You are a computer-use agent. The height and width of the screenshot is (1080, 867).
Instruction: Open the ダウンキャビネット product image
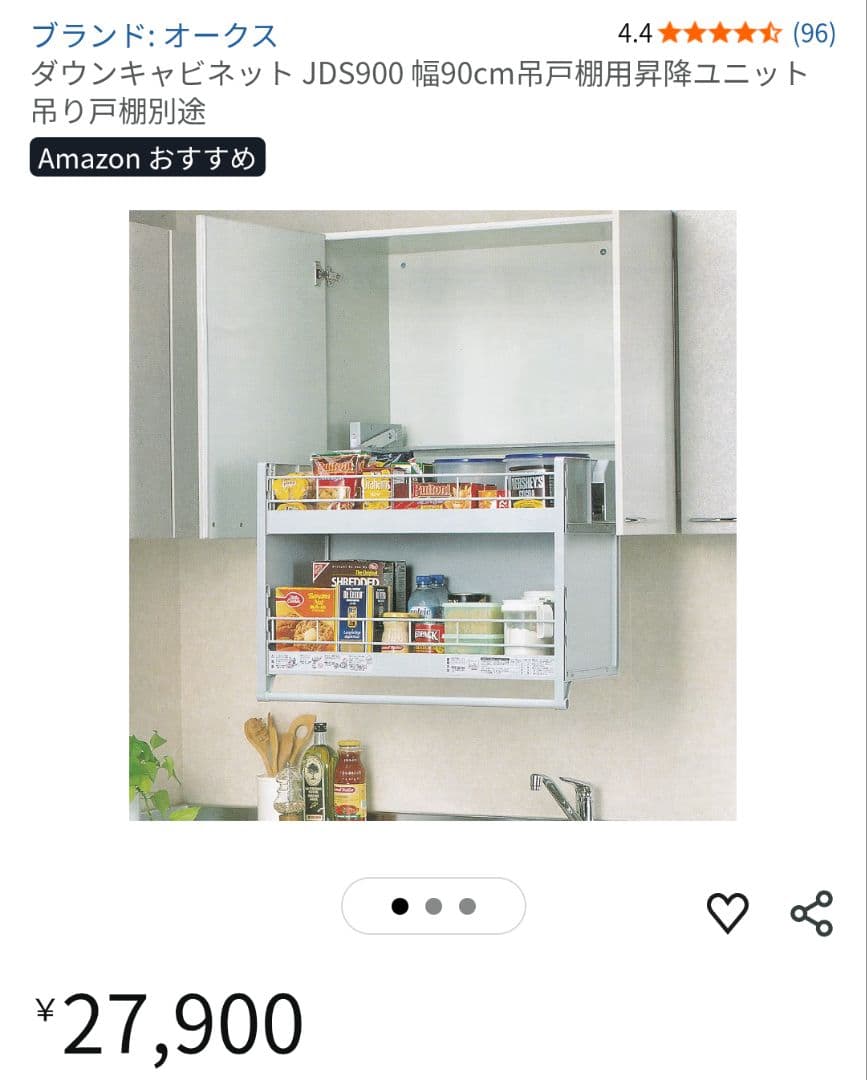432,515
